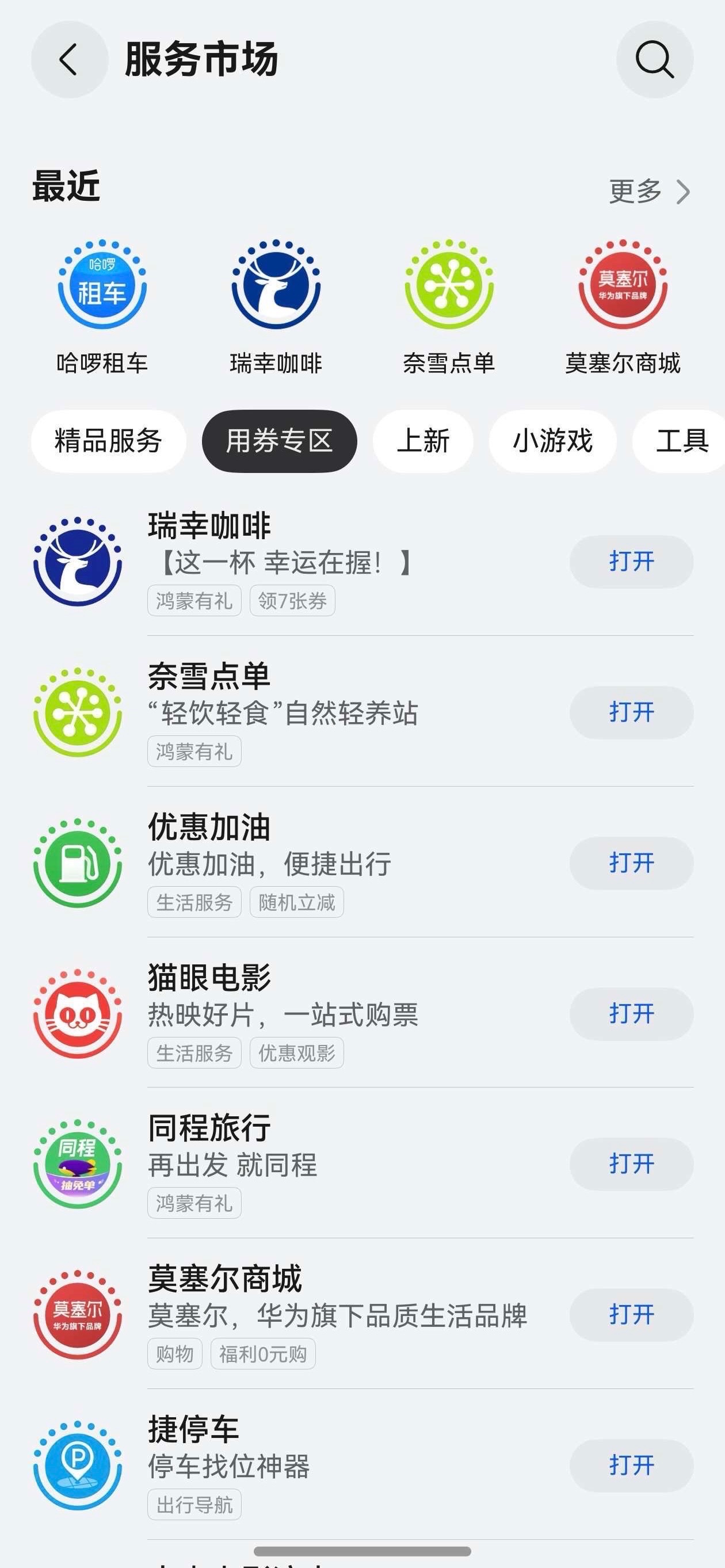Open 捷停车 using its 打开 button
The image size is (725, 1568).
pos(631,1465)
